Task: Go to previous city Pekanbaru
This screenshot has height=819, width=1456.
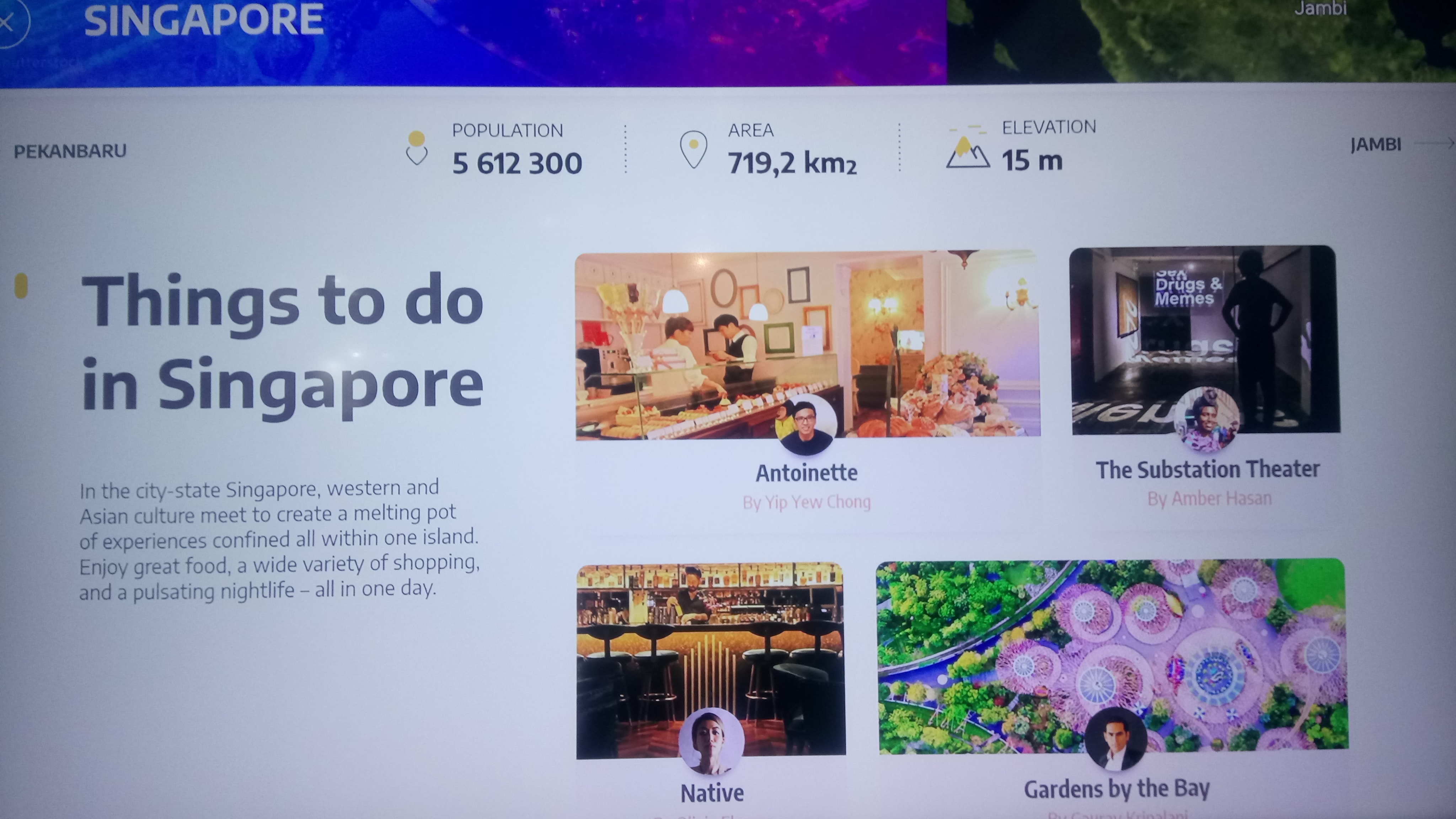Action: tap(70, 151)
